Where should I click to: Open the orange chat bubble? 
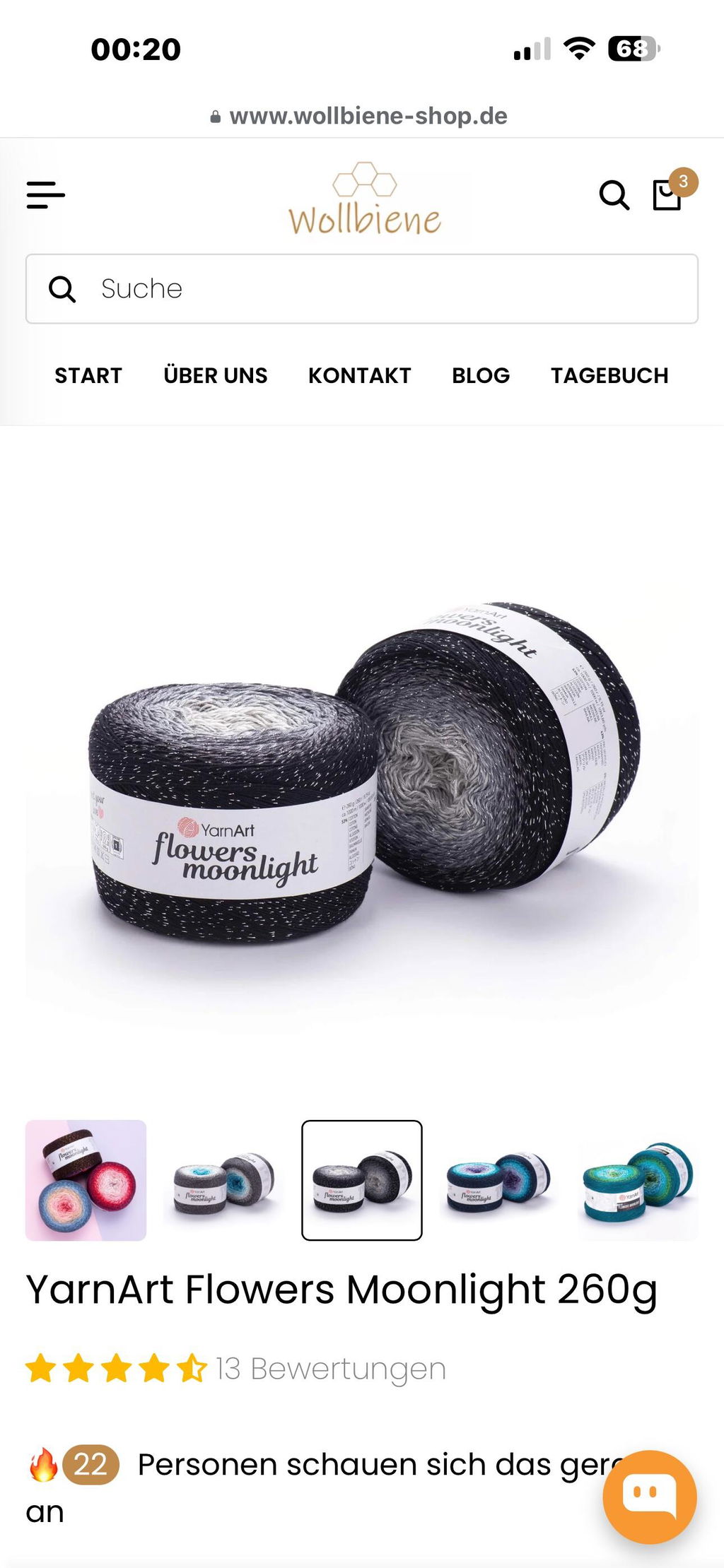[x=650, y=1497]
